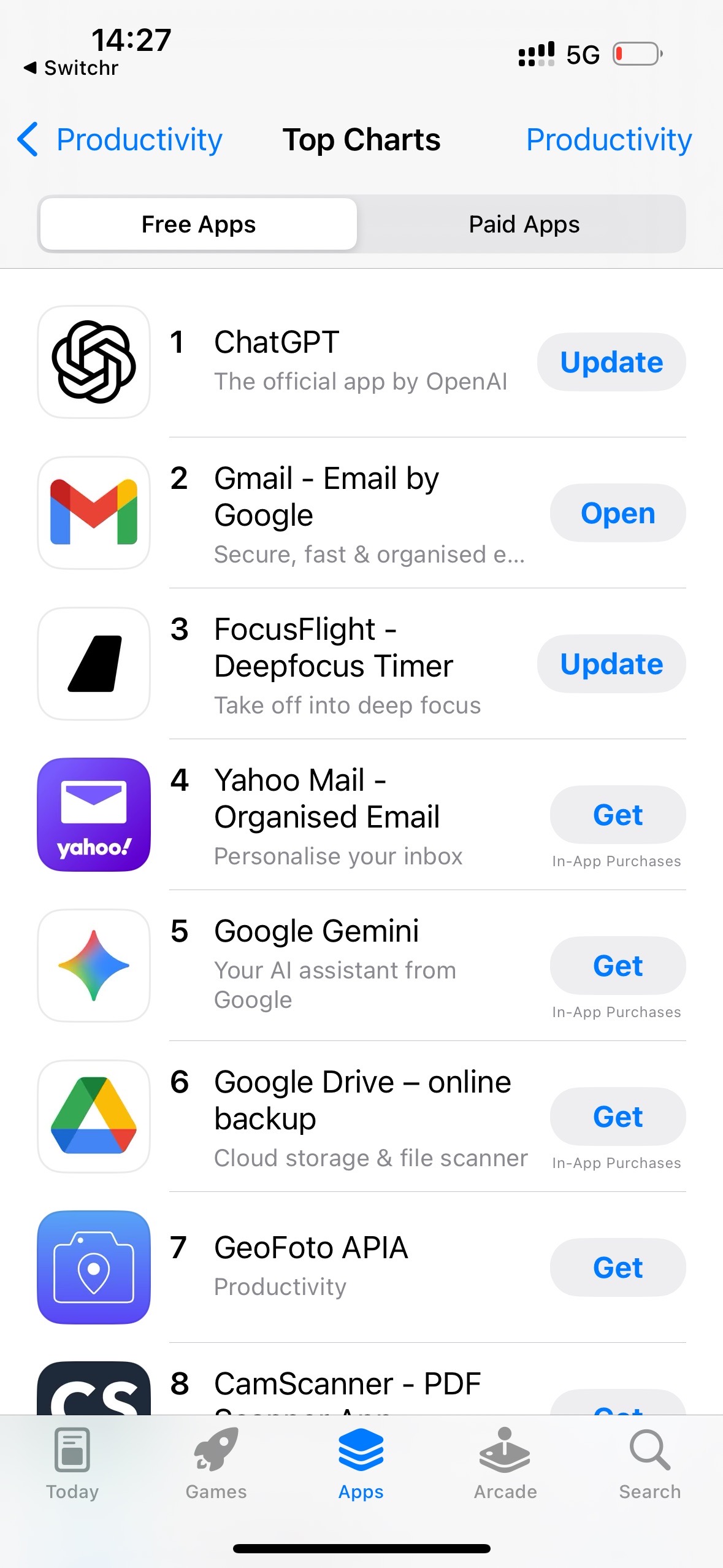Switch to the Paid Apps chart
723x1568 pixels.
pyautogui.click(x=524, y=224)
